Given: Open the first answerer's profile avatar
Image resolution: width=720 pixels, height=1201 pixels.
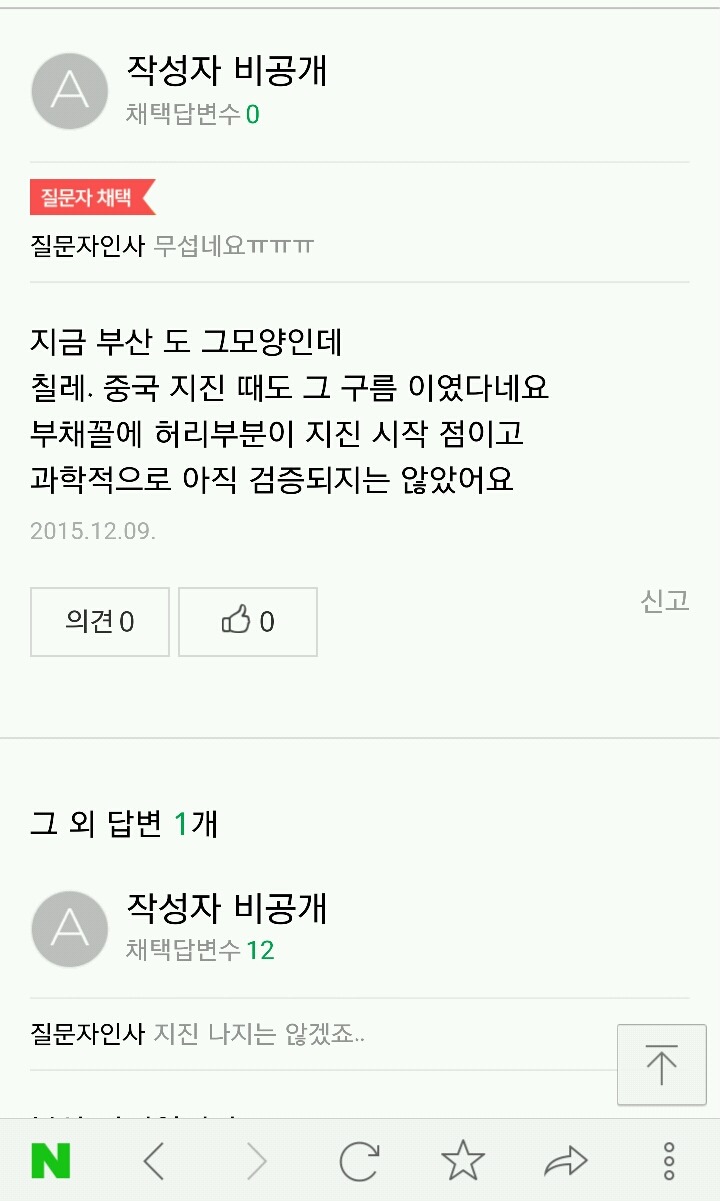Looking at the screenshot, I should 69,90.
